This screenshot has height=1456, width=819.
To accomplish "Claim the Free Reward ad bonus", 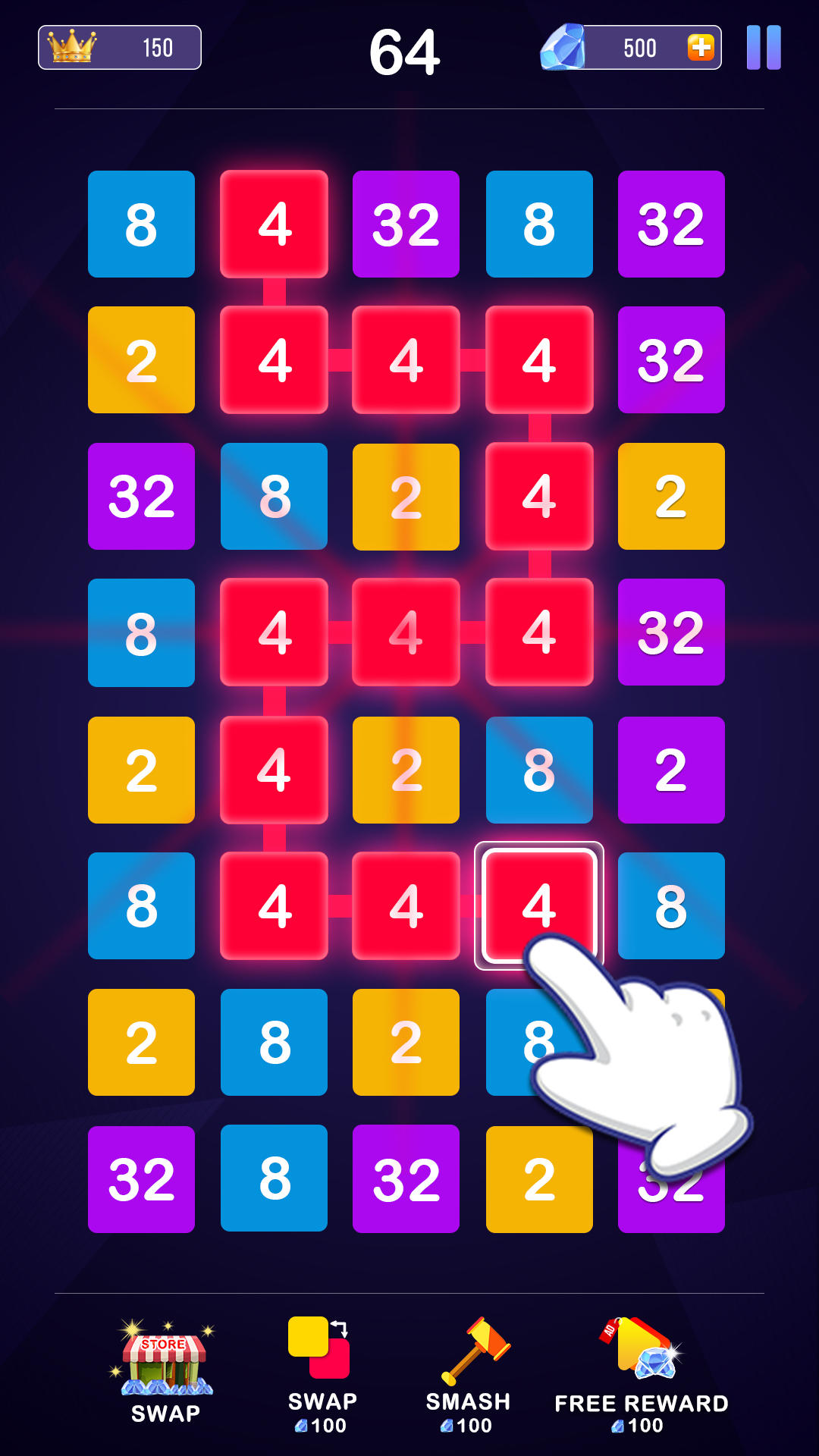I will click(x=642, y=1374).
